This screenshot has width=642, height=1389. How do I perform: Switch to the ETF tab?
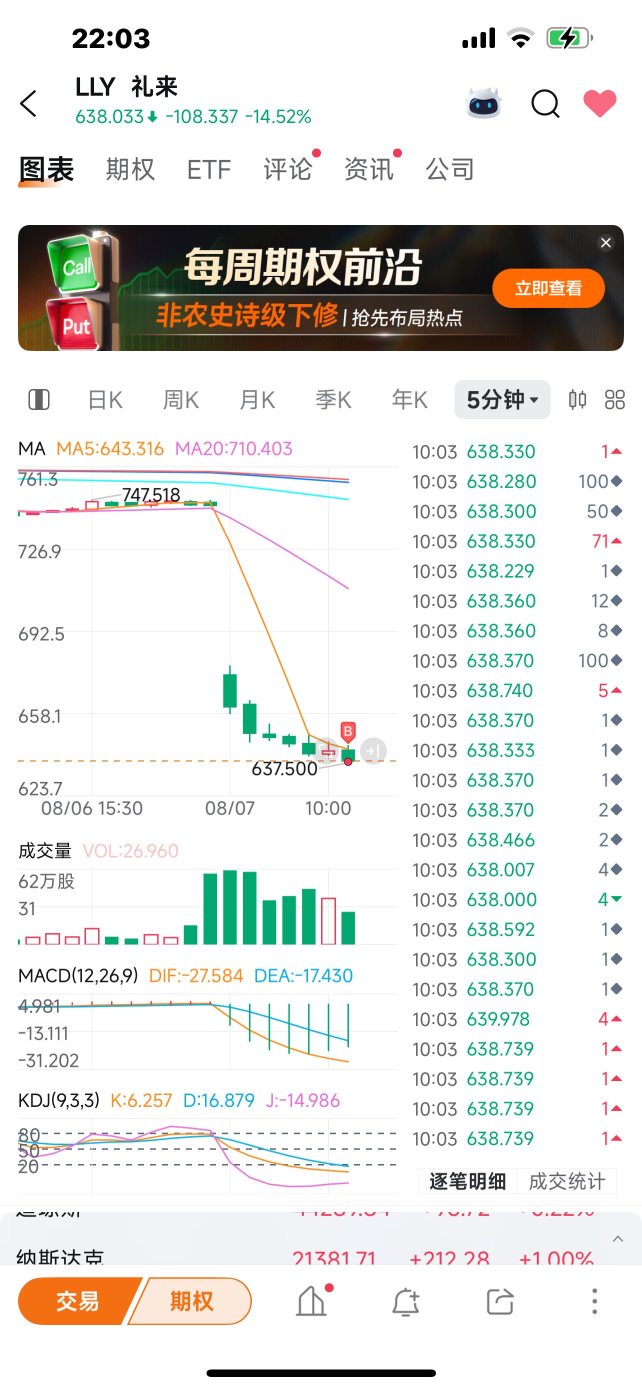[x=208, y=170]
